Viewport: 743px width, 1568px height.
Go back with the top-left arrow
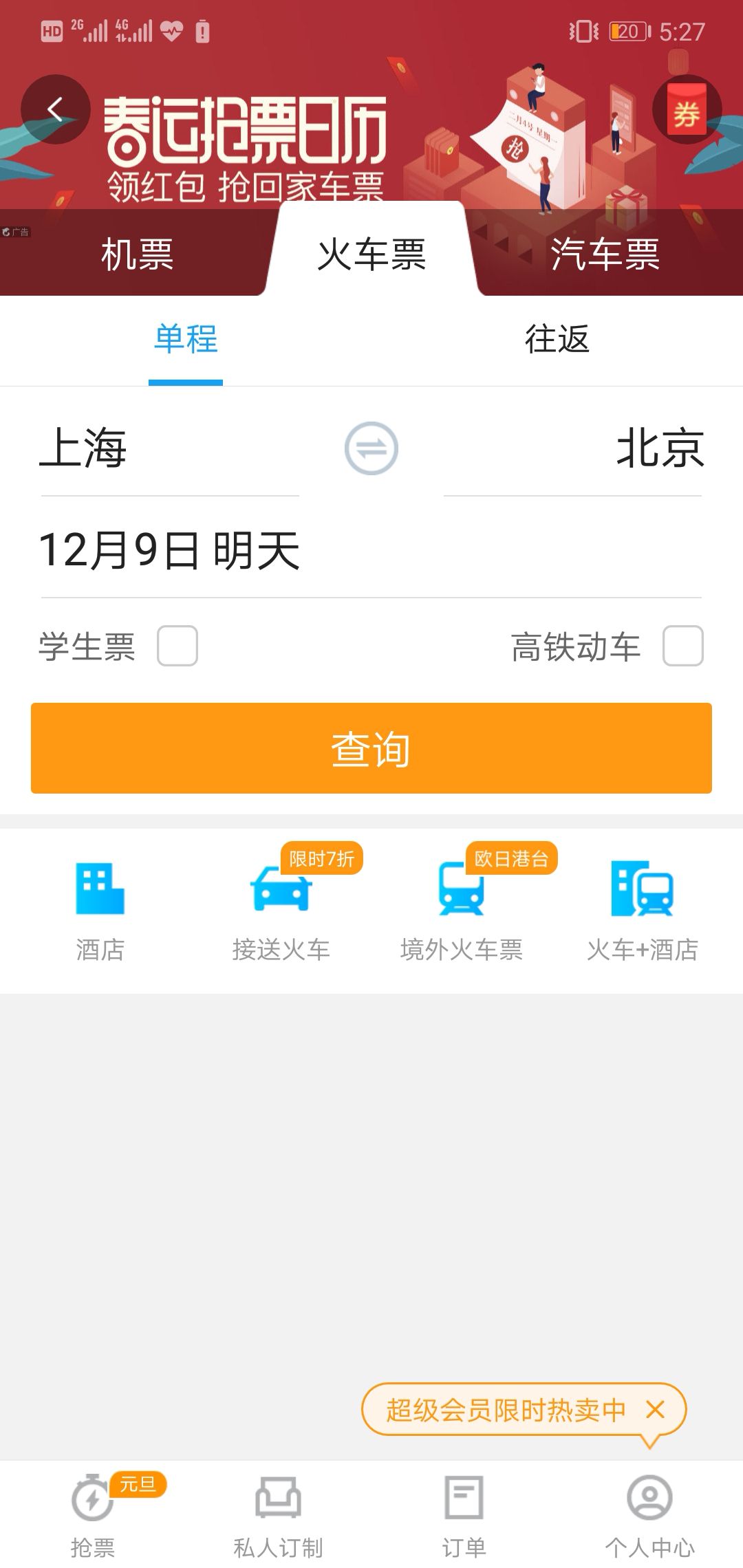[55, 109]
